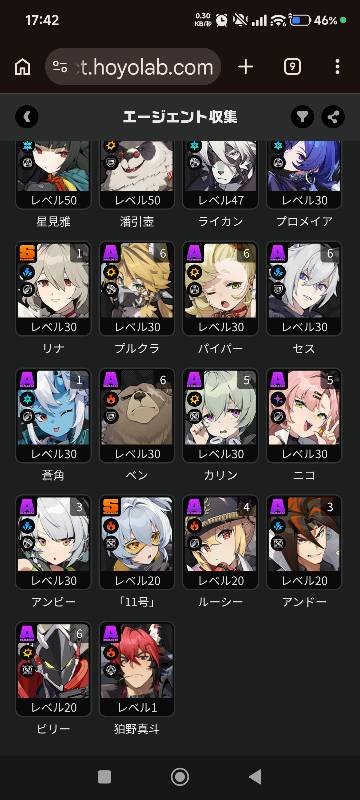The width and height of the screenshot is (360, 800).
Task: View the 蒼角 agent card
Action: (54, 415)
